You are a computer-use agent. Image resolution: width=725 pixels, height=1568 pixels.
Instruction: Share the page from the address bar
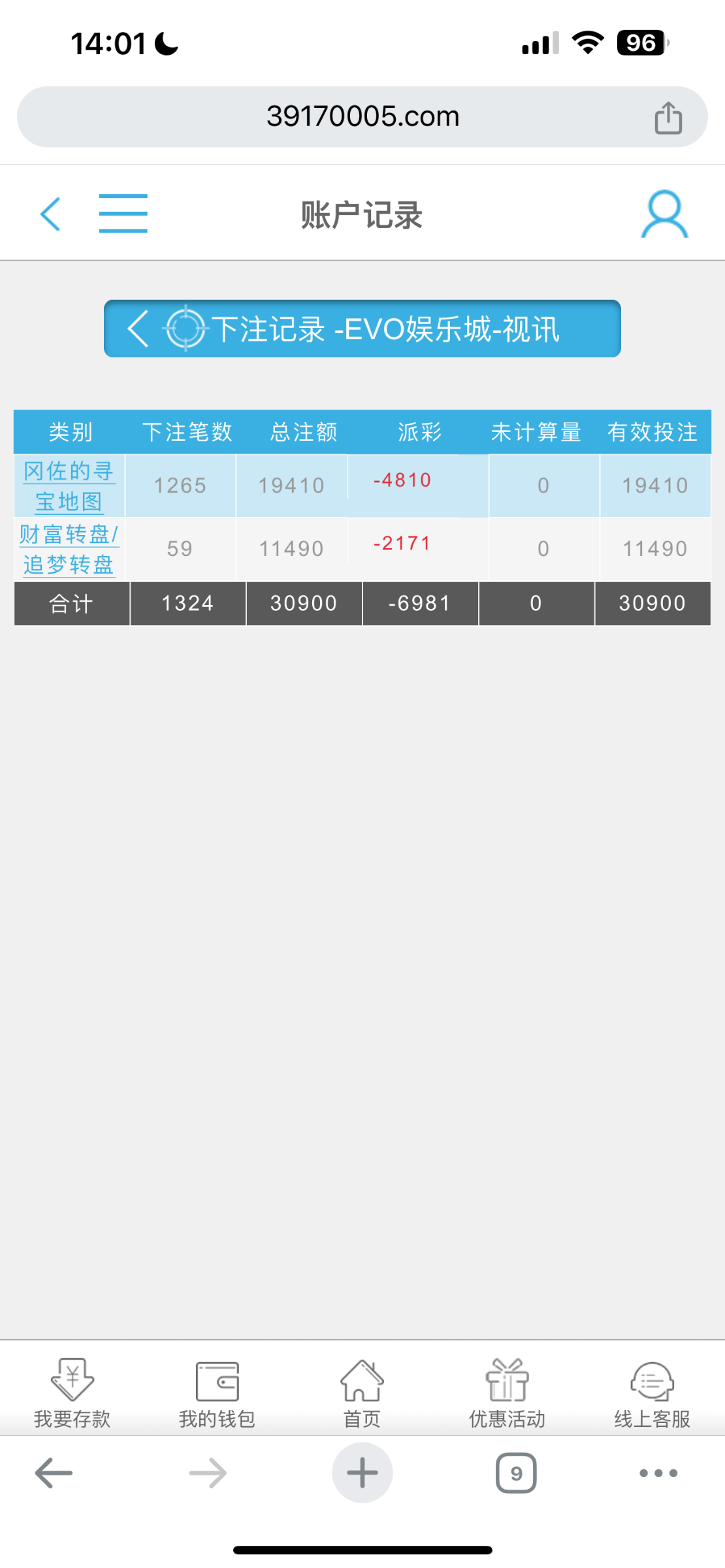click(668, 118)
